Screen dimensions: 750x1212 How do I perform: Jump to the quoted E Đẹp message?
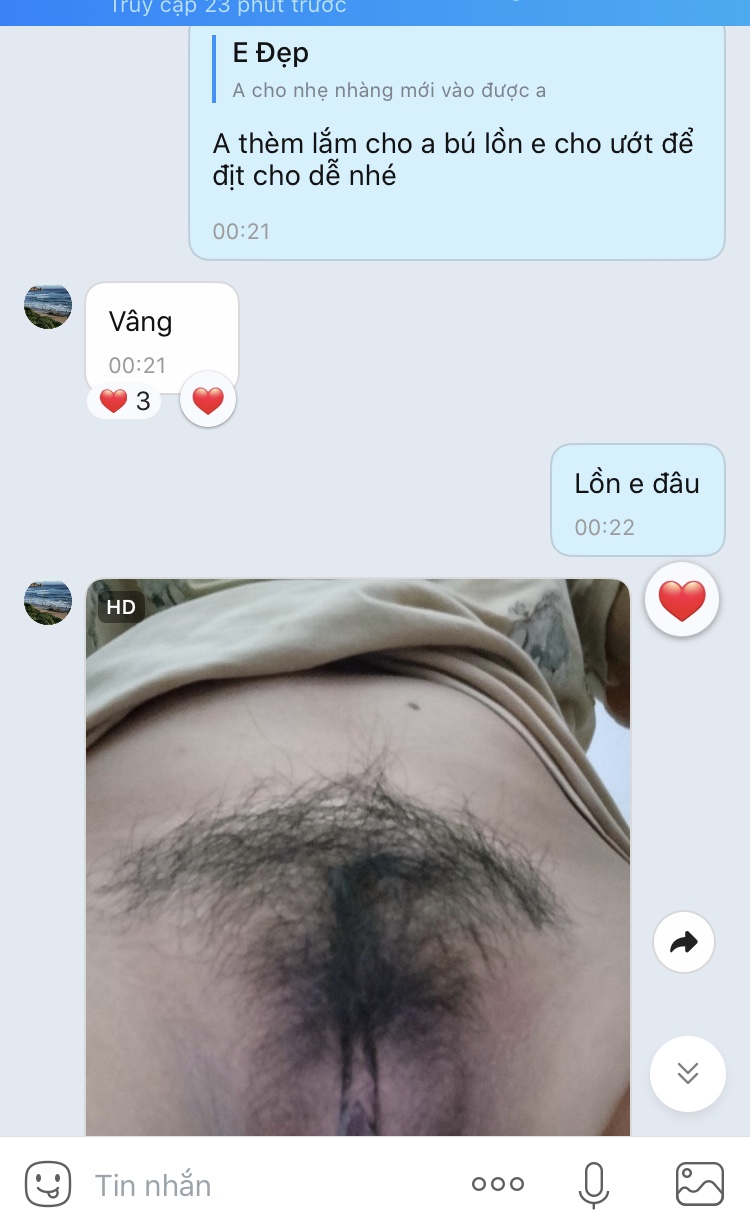tap(390, 70)
